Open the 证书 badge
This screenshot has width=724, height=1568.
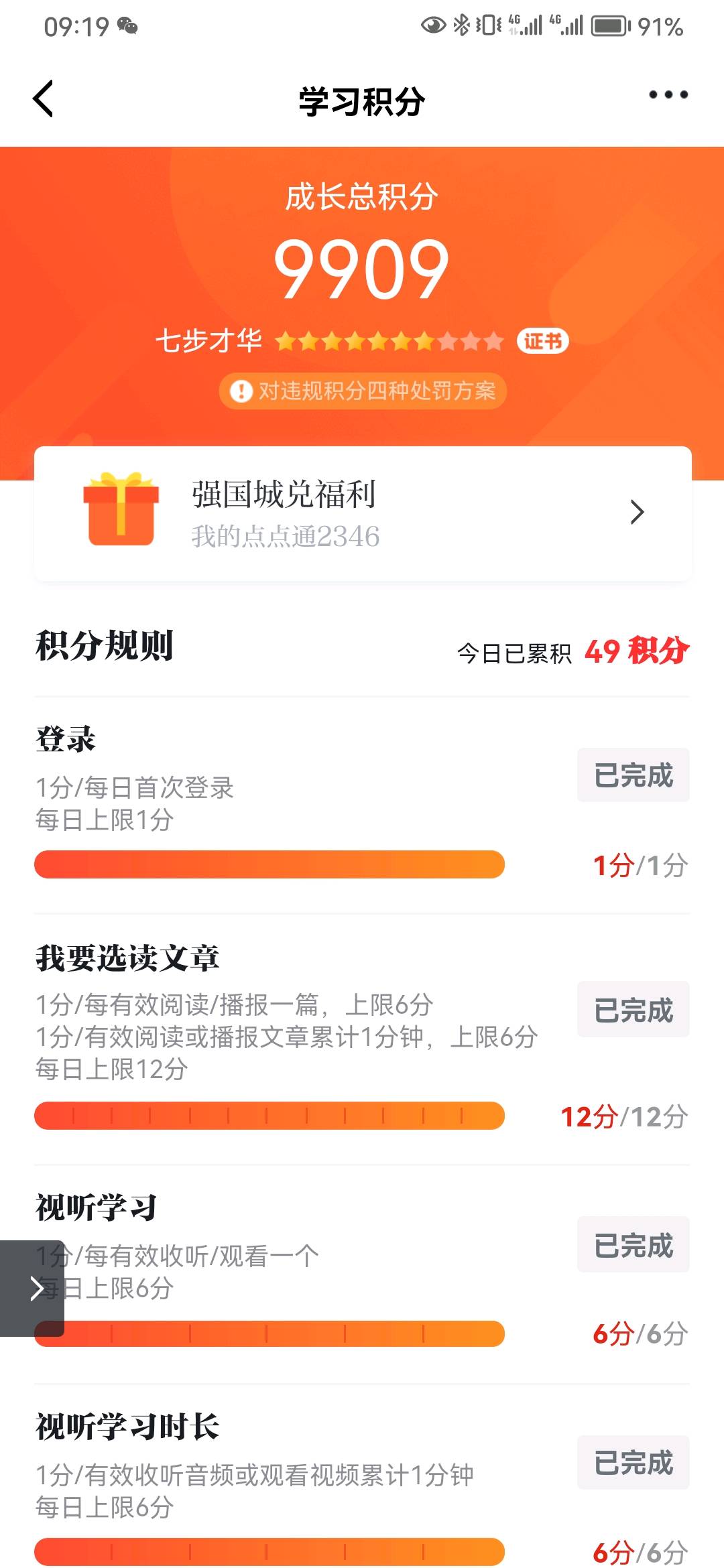542,341
